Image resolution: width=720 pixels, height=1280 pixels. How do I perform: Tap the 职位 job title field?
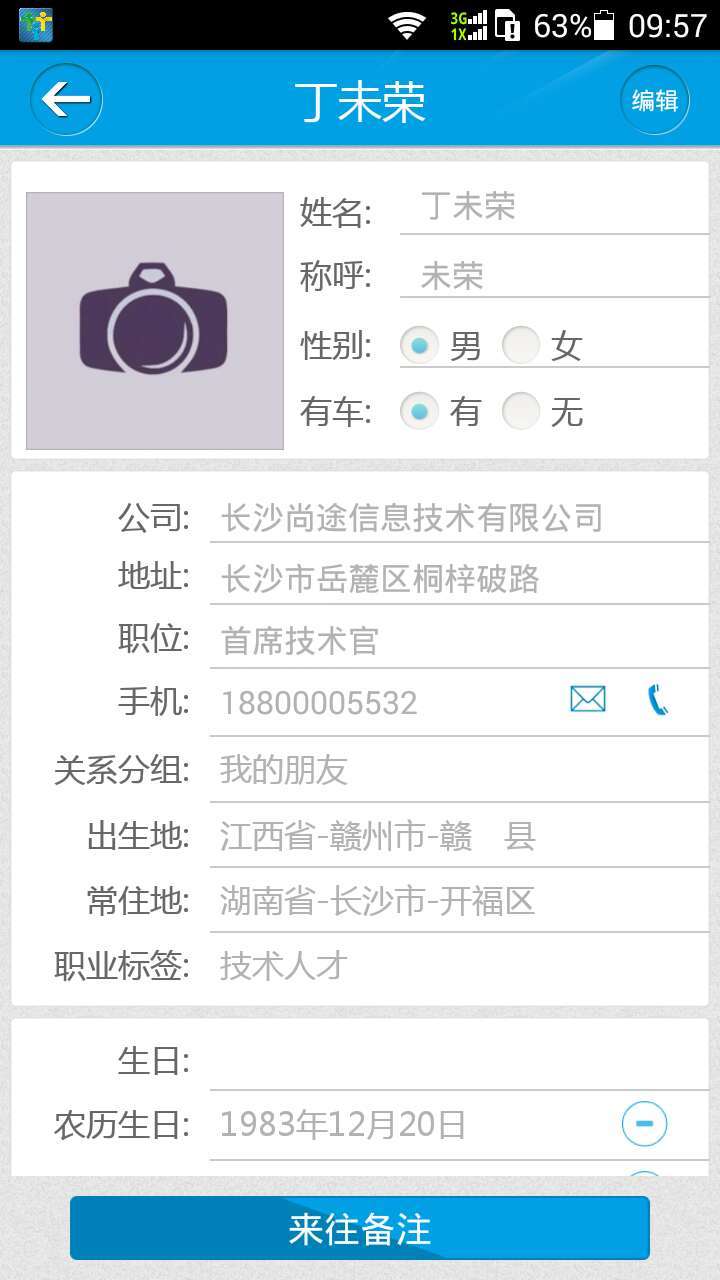tap(458, 641)
